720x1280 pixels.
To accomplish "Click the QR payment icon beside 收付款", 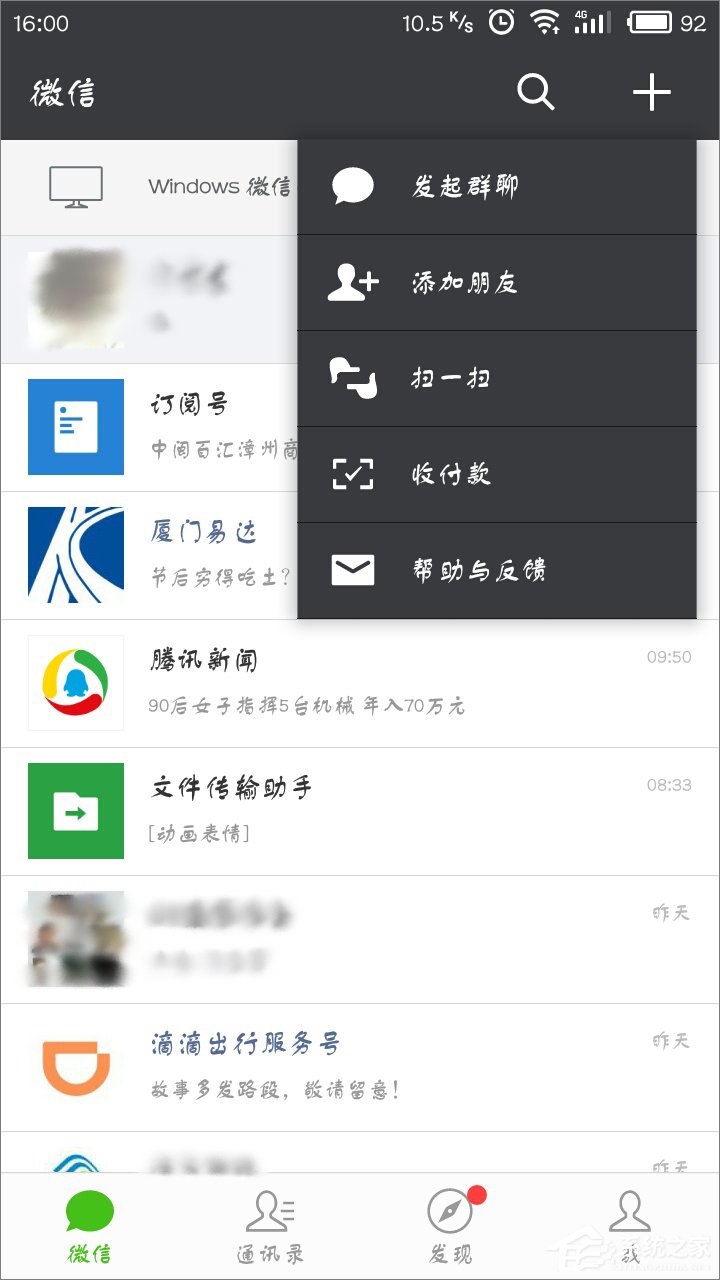I will coord(352,473).
